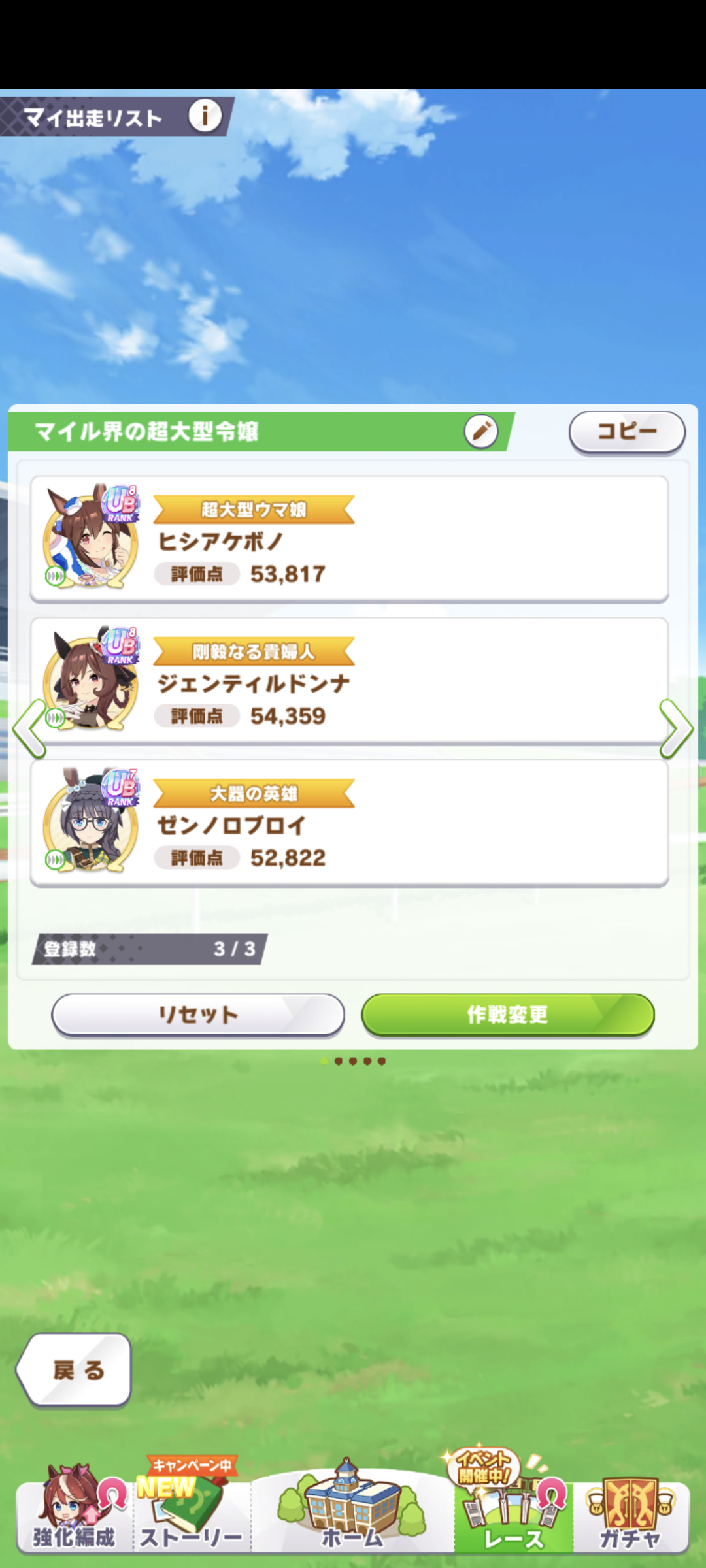Image resolution: width=706 pixels, height=1568 pixels.
Task: Switch to the ホーム tab
Action: 352,1511
